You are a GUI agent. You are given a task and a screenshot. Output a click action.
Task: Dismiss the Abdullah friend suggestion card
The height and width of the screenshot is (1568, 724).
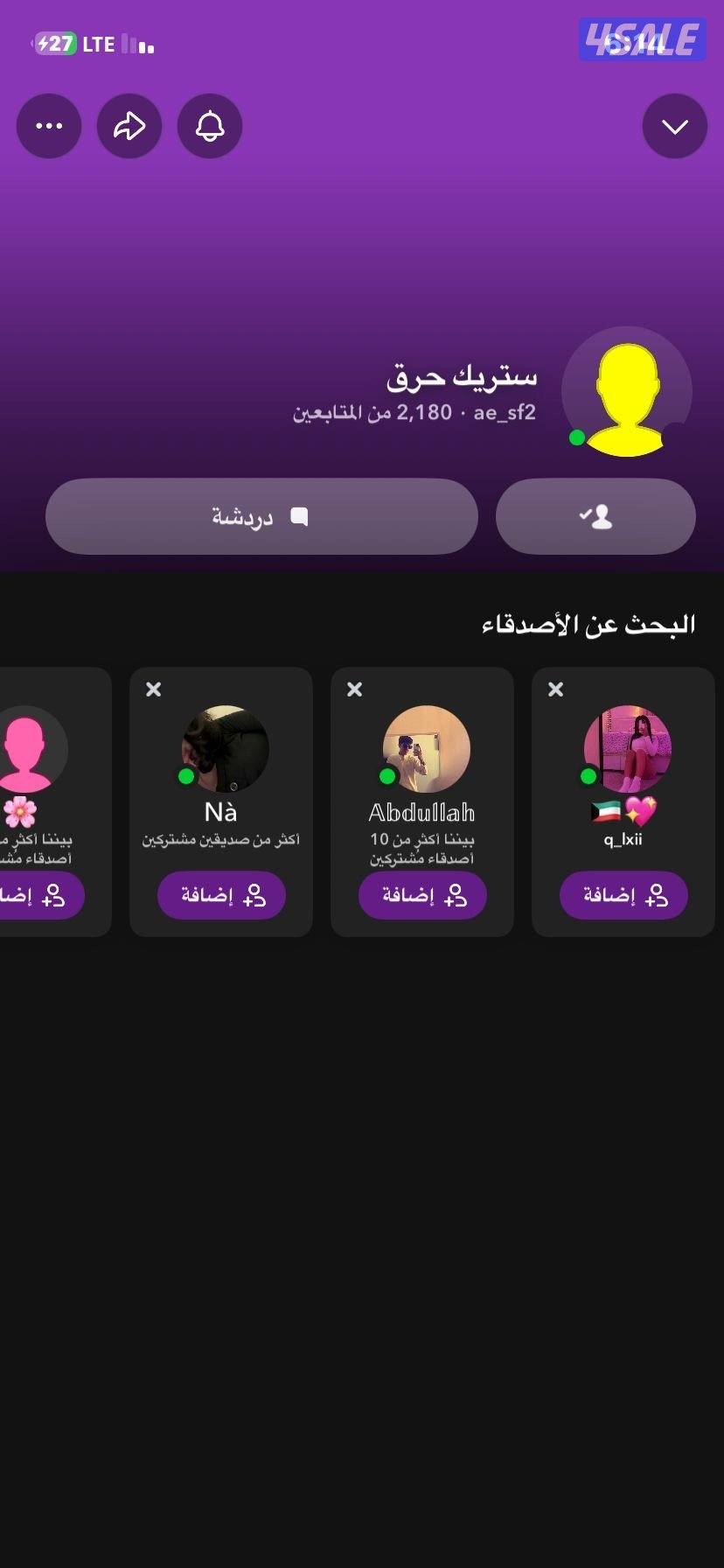point(354,689)
